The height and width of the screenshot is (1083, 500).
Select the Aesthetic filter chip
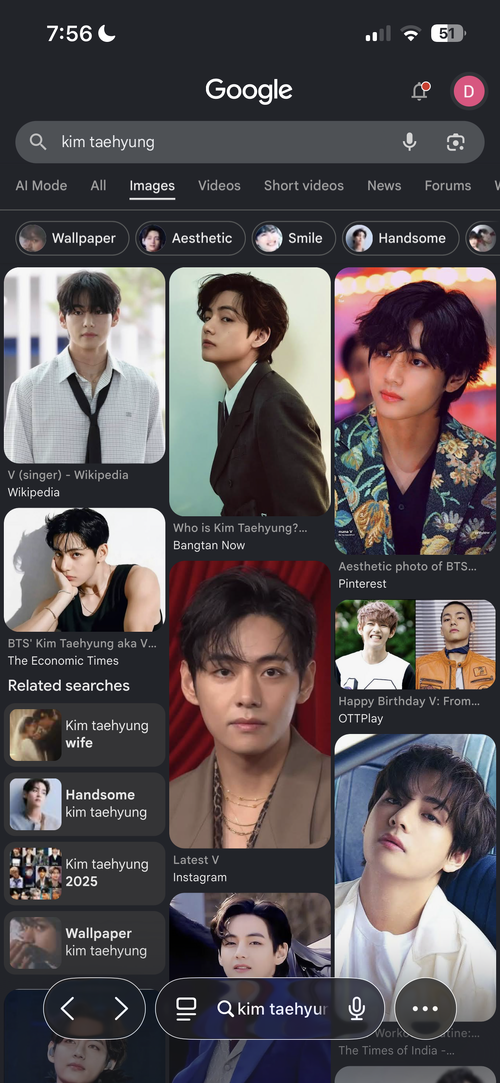pos(191,238)
